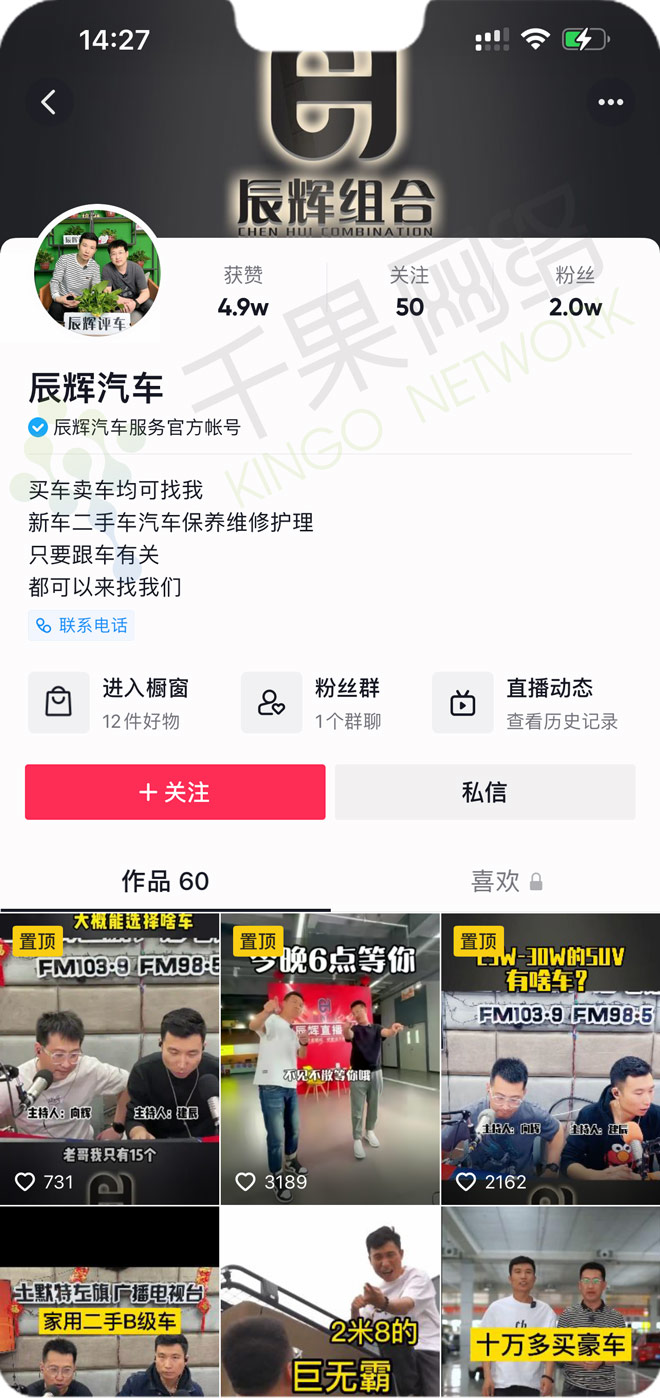
Task: Switch to the 作品 60 tab
Action: (165, 881)
